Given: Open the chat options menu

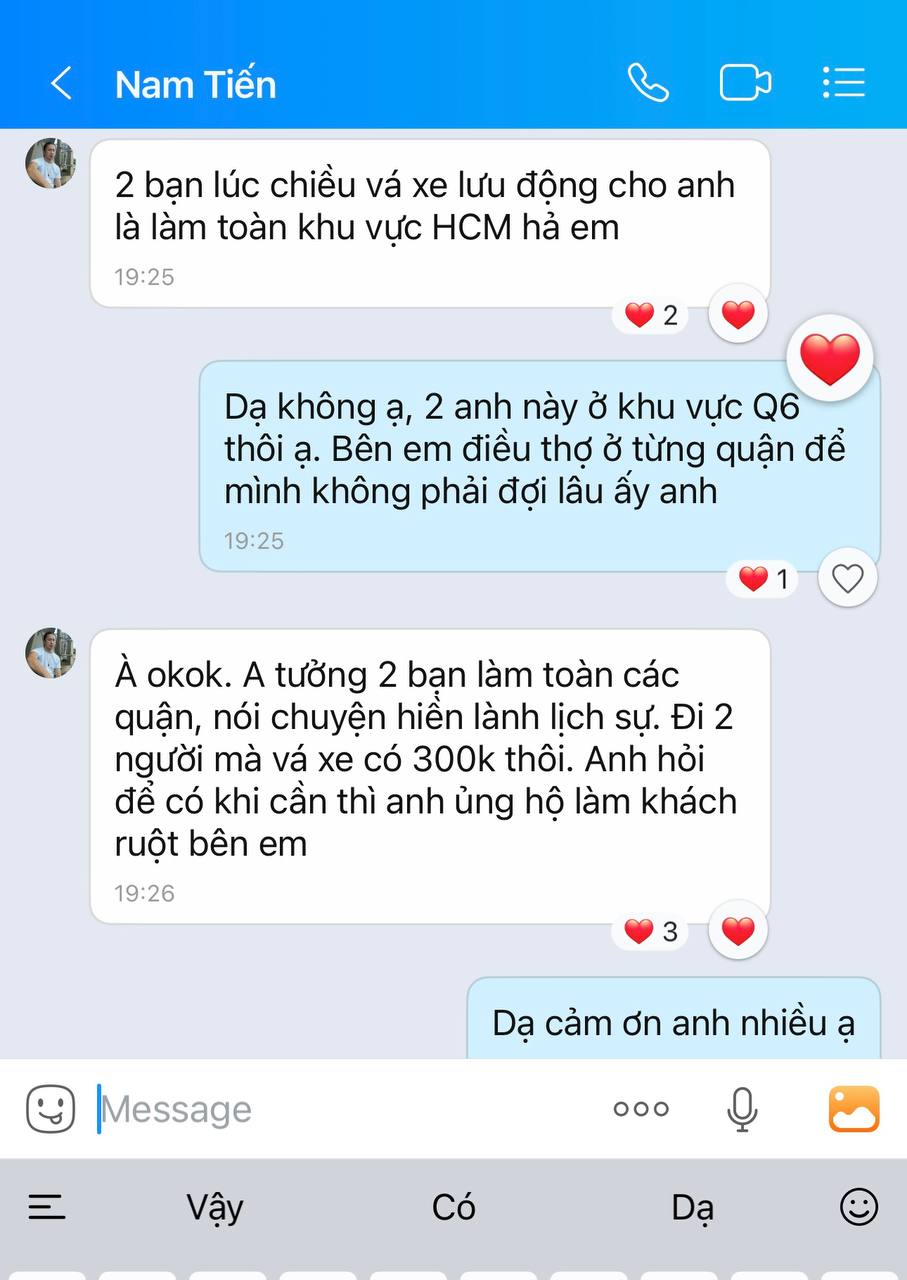Looking at the screenshot, I should pos(843,83).
